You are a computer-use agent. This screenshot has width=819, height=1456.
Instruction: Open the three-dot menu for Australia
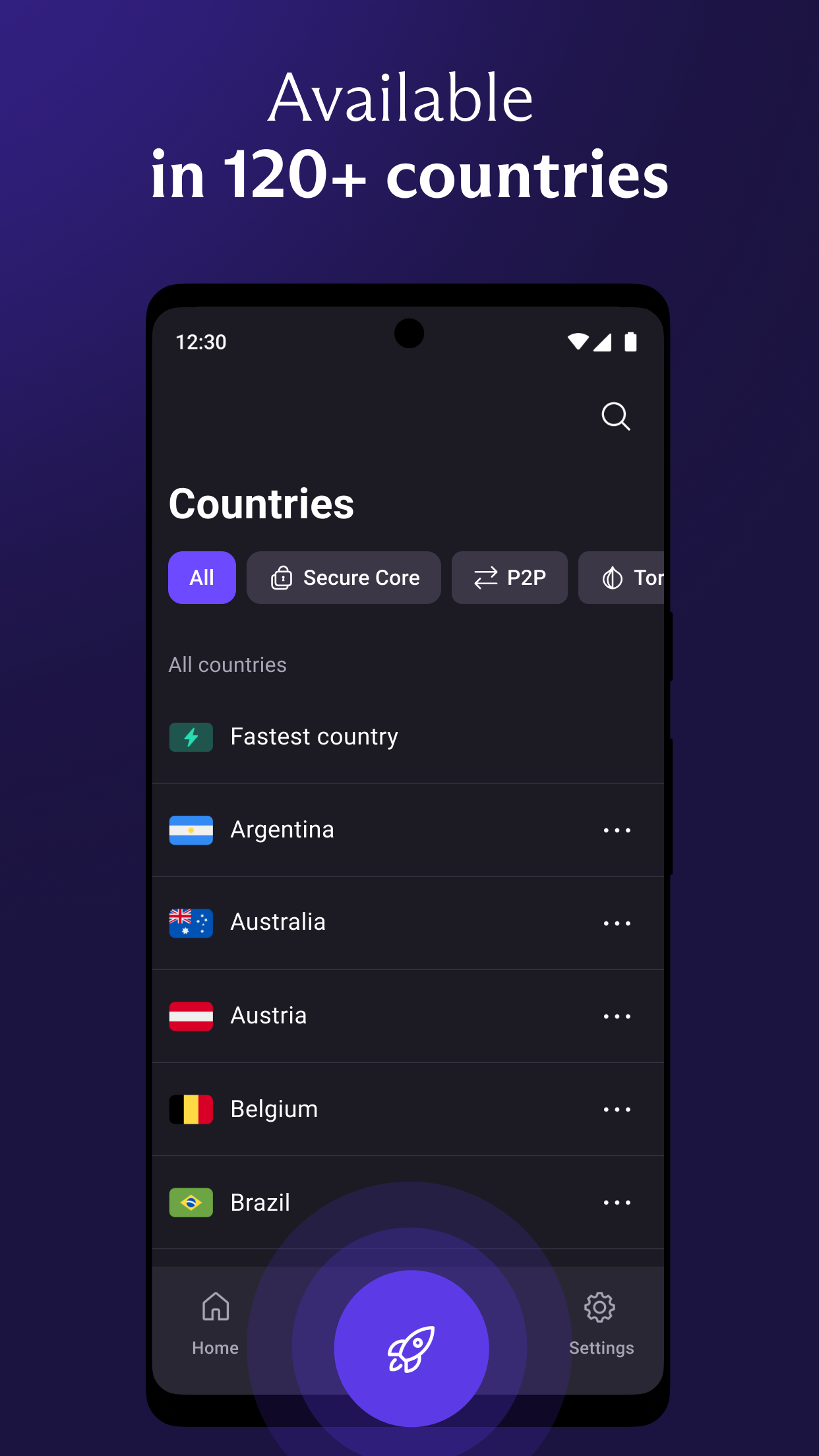617,923
